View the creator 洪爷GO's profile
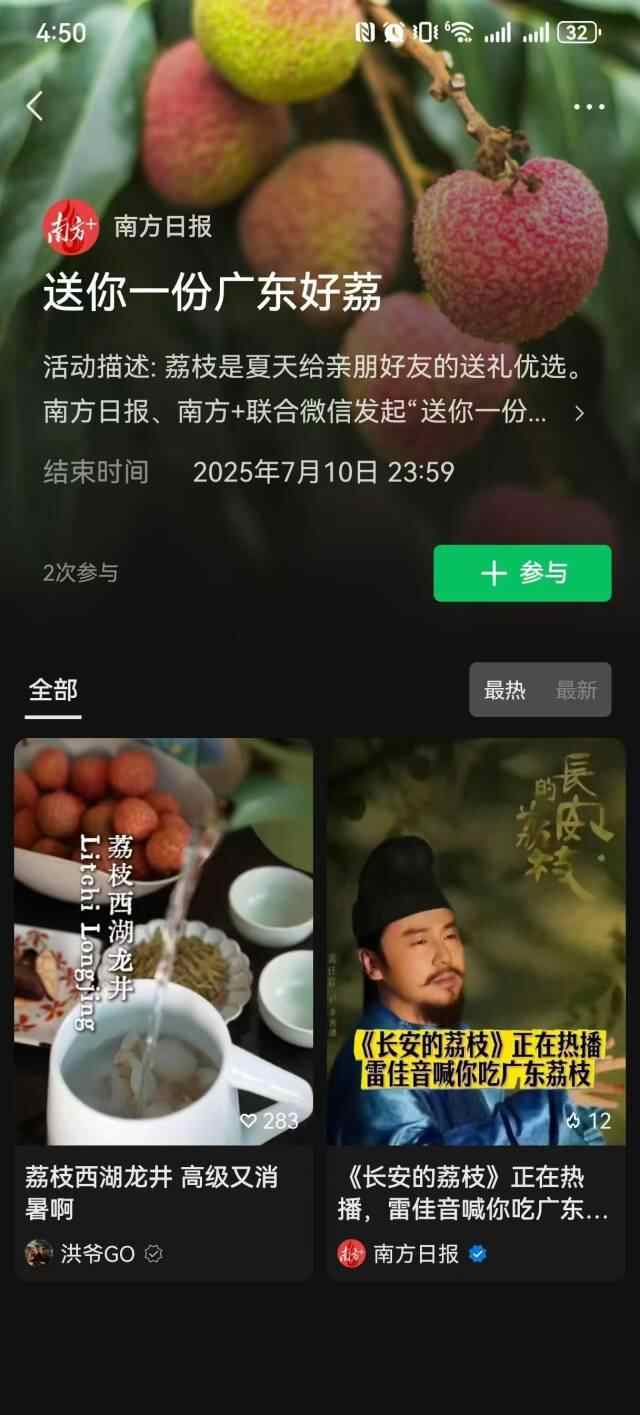640x1415 pixels. click(x=95, y=1254)
